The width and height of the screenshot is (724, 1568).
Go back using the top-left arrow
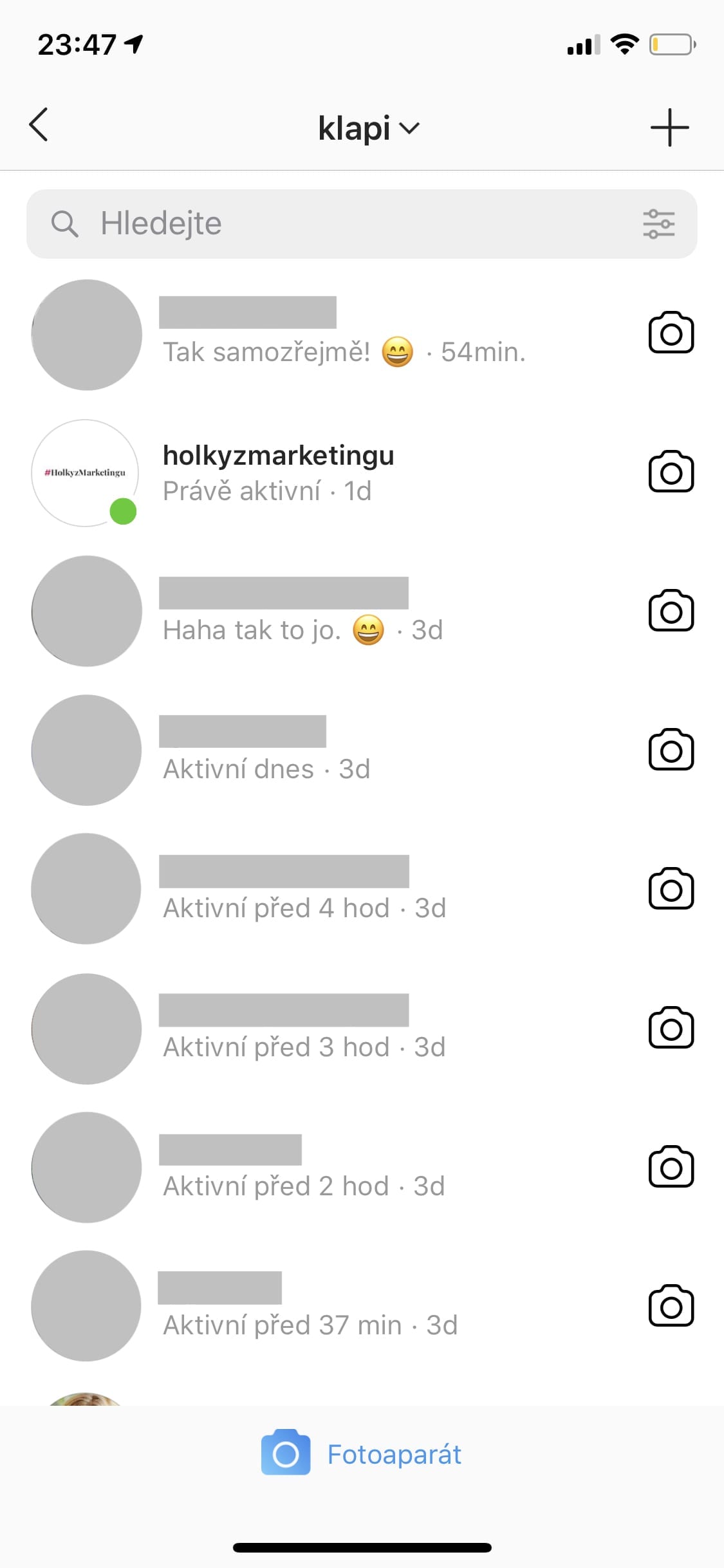39,125
